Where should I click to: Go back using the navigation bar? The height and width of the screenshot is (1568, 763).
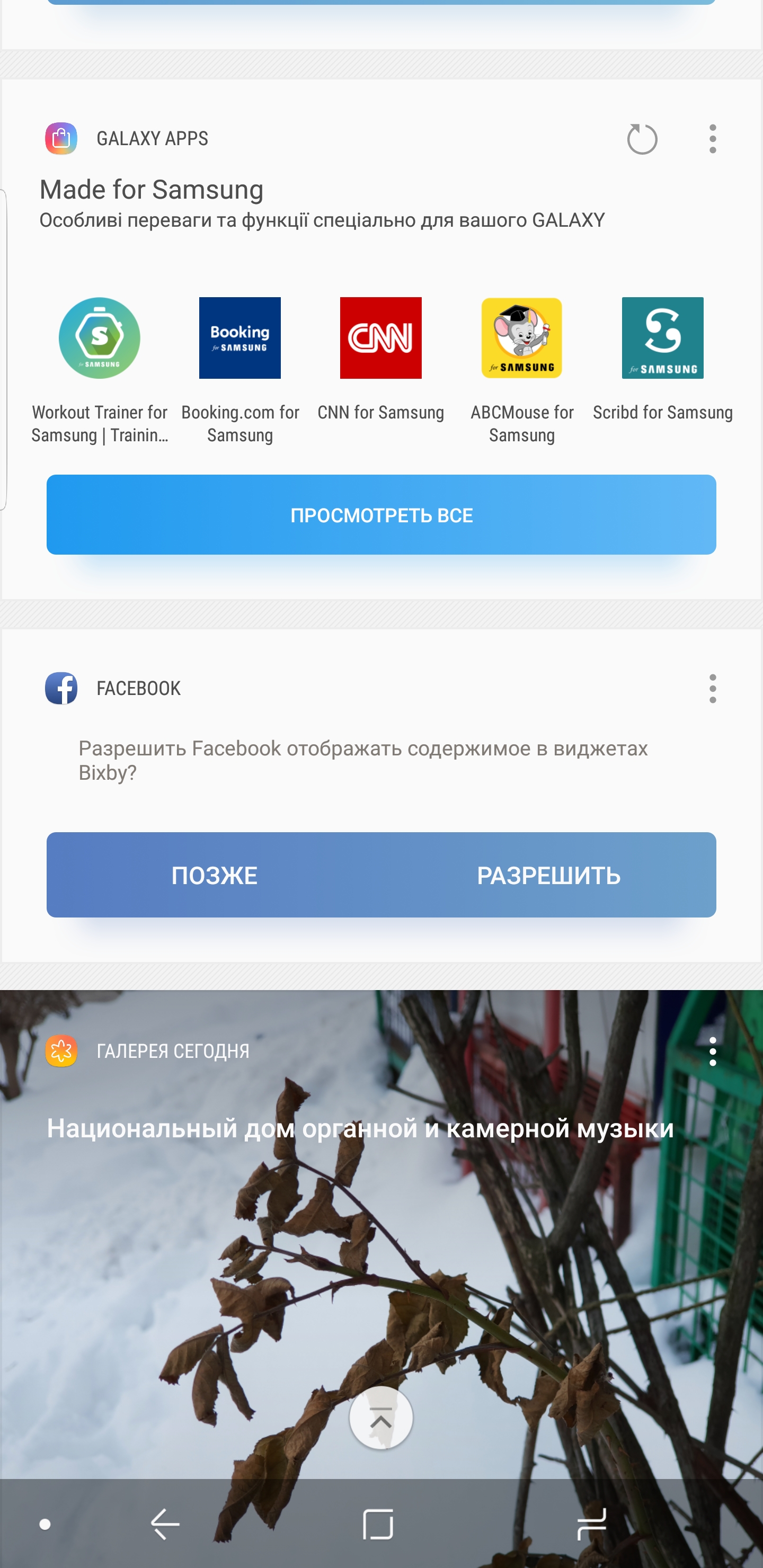pyautogui.click(x=165, y=1524)
